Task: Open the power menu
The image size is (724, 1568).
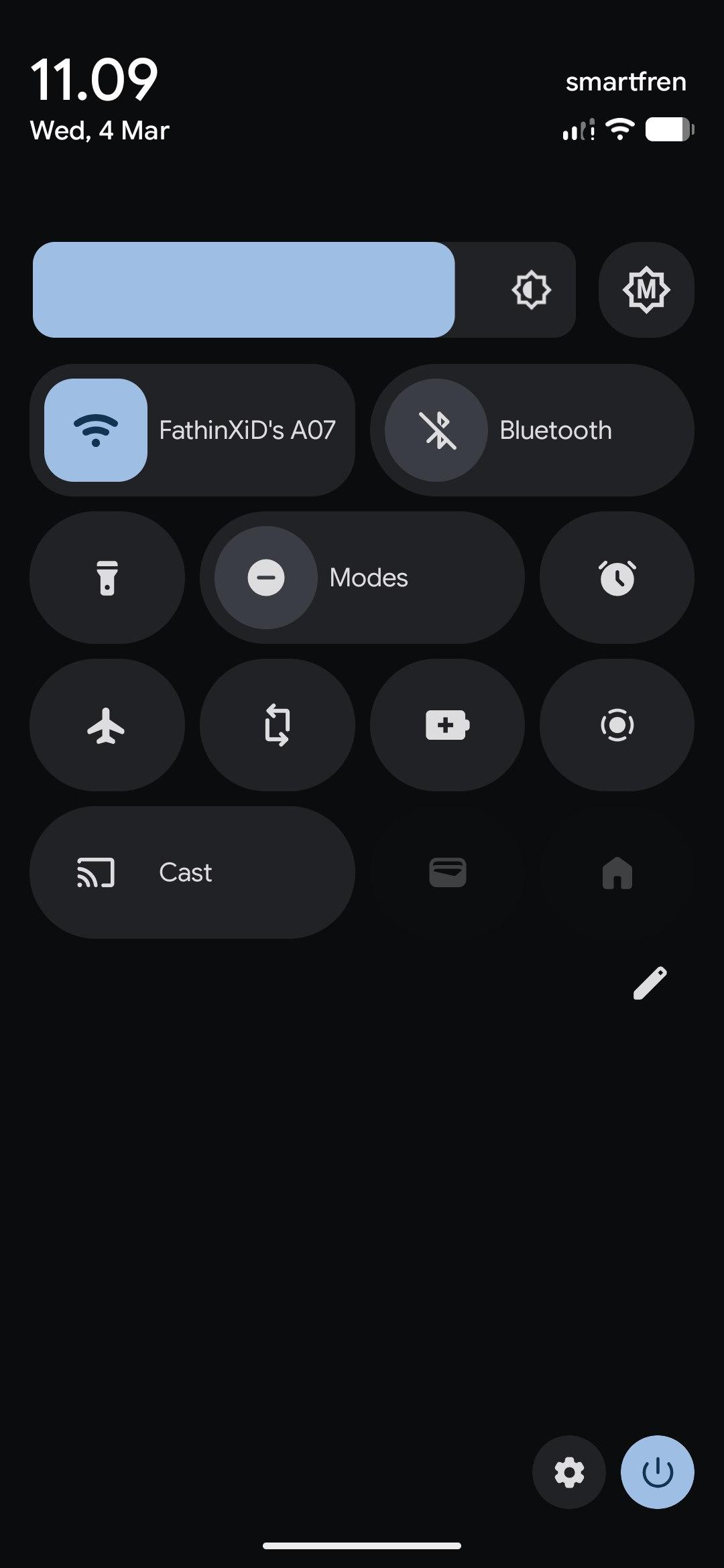Action: pos(657,1472)
